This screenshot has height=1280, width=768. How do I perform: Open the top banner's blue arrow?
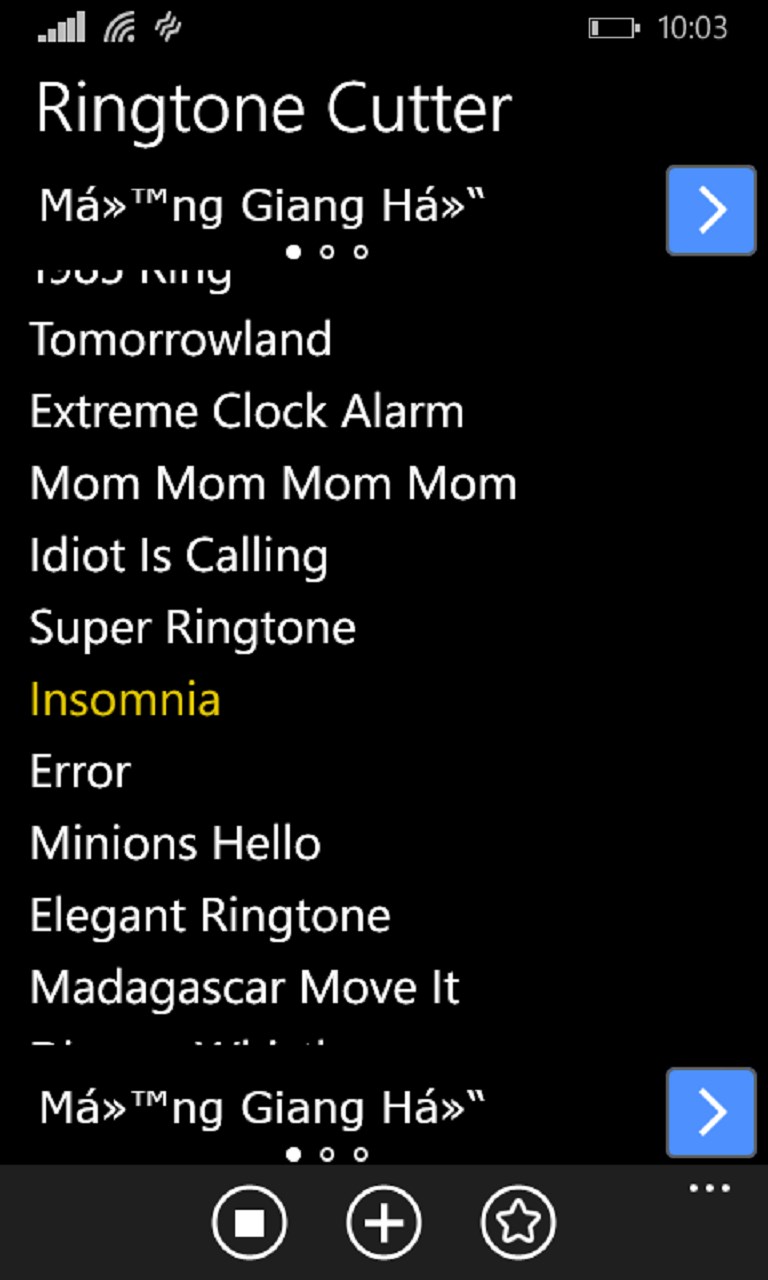coord(711,211)
